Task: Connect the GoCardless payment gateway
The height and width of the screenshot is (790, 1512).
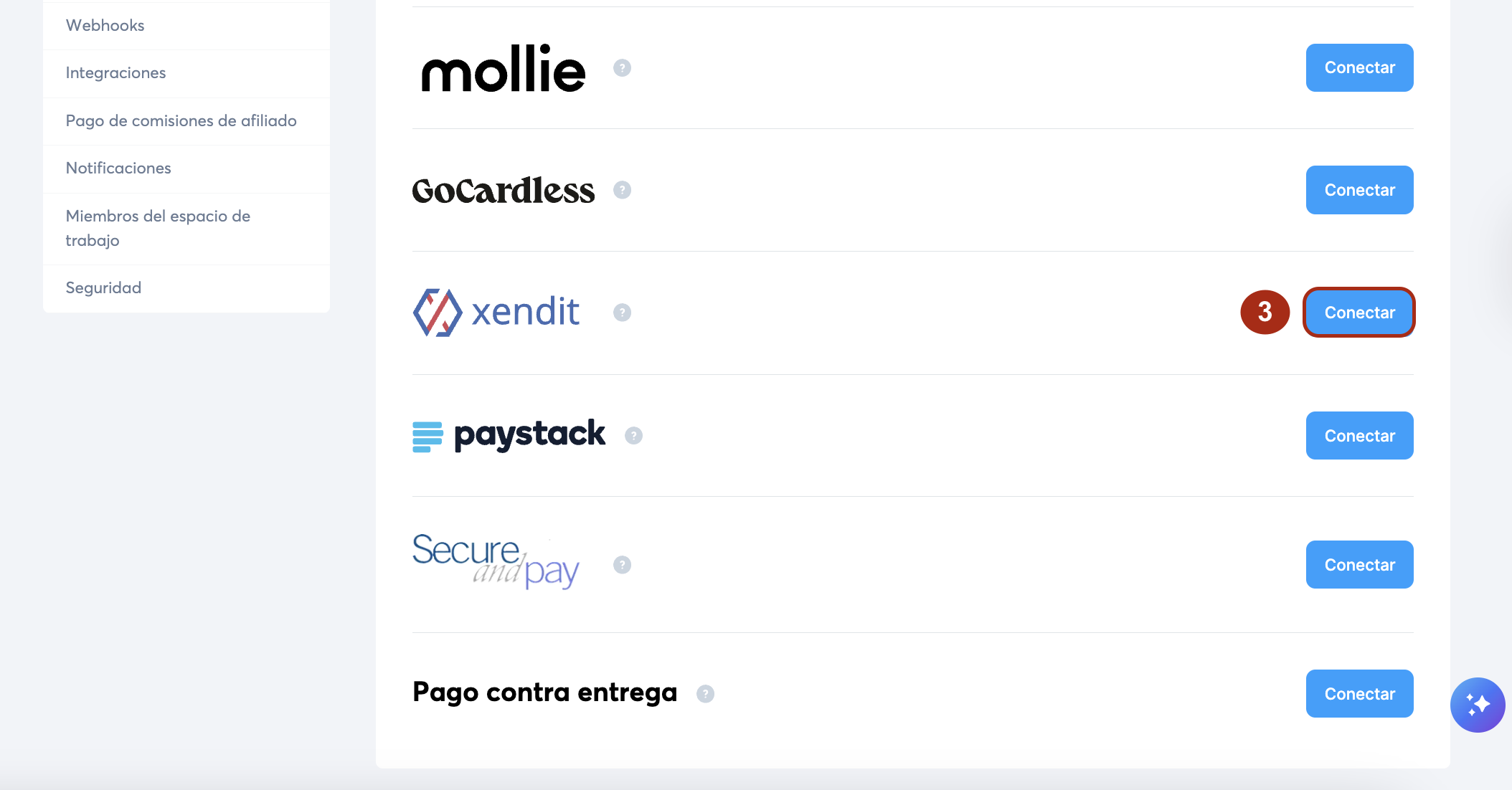Action: pyautogui.click(x=1359, y=190)
